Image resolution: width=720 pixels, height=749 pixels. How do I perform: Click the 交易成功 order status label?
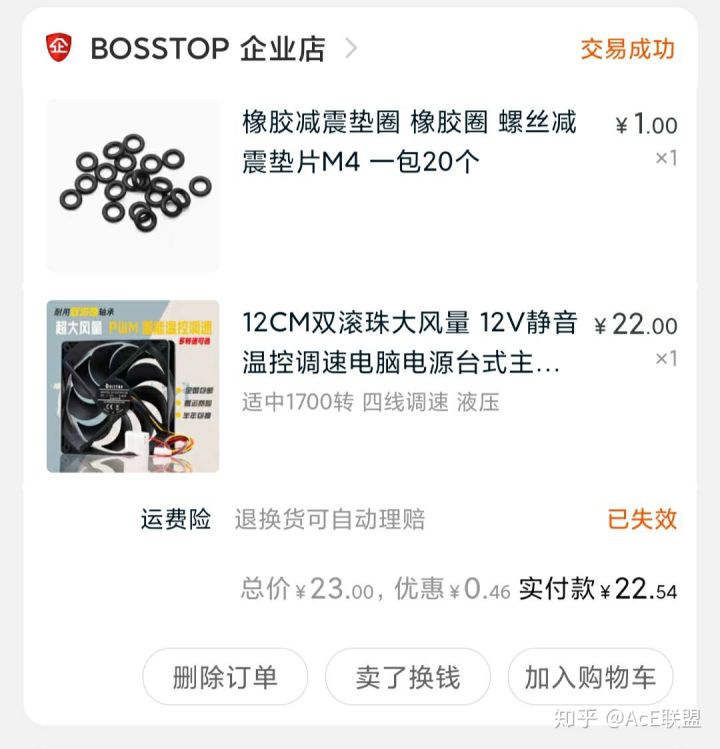pos(625,47)
